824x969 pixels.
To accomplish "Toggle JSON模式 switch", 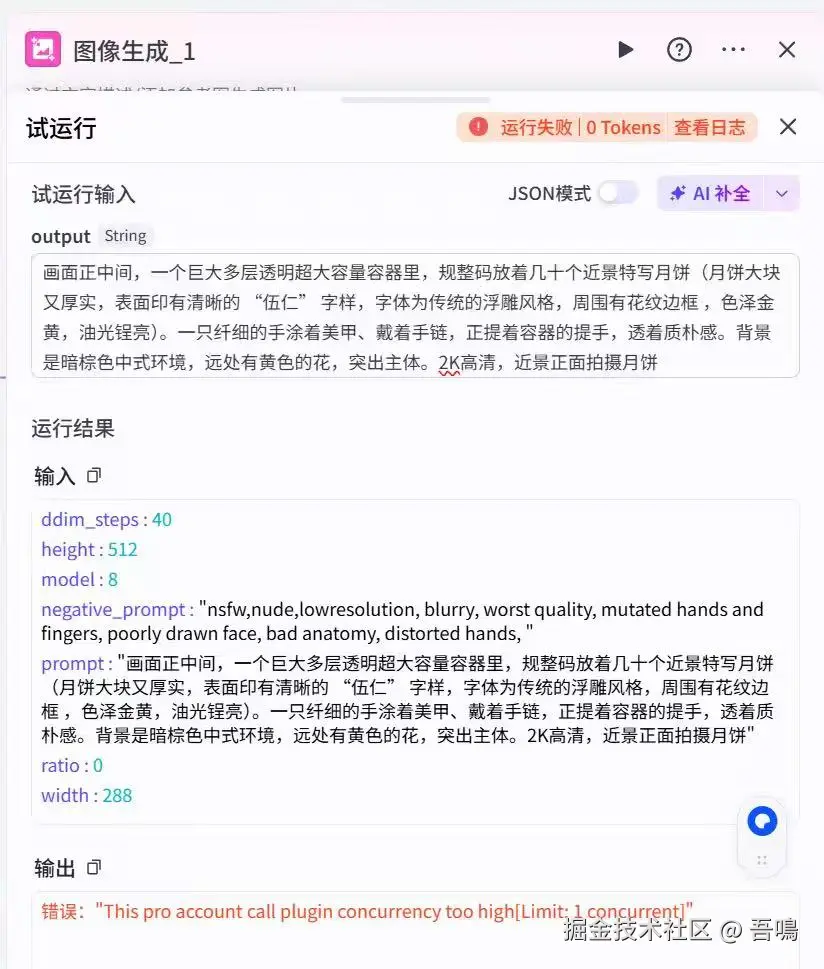I will click(617, 193).
